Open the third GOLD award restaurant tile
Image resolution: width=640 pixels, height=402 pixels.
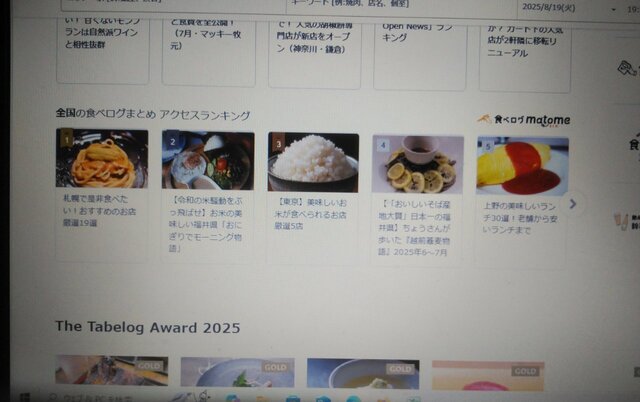point(362,374)
